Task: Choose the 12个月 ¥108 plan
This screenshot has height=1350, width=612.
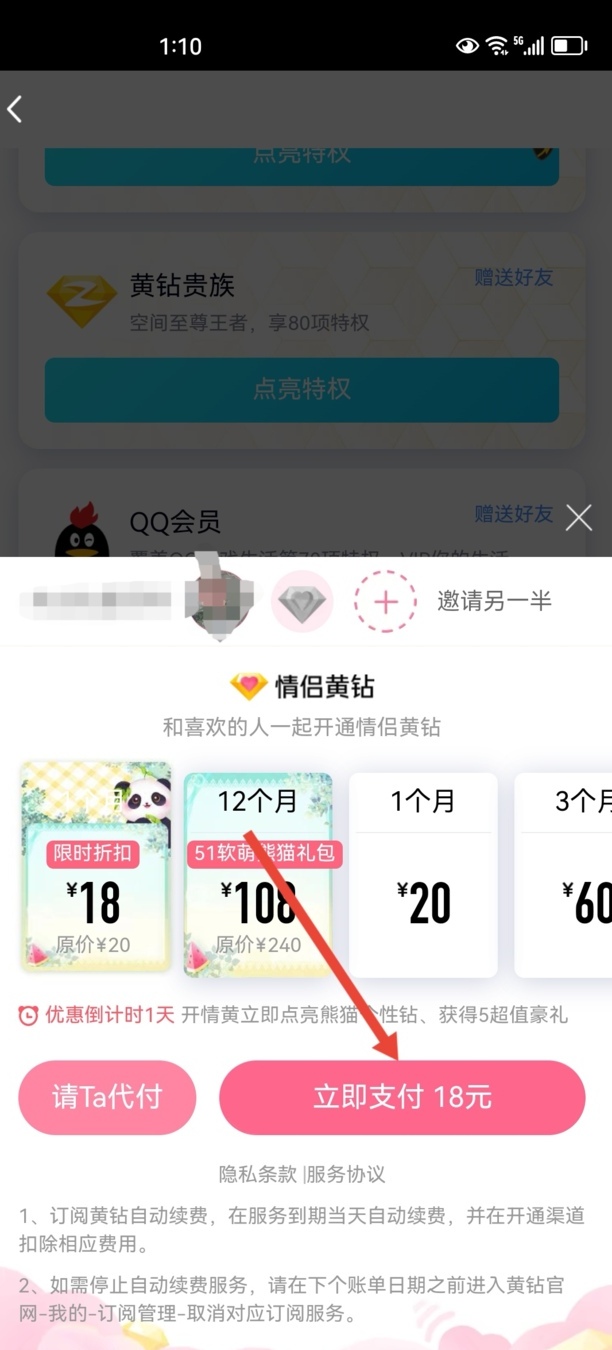Action: tap(258, 874)
